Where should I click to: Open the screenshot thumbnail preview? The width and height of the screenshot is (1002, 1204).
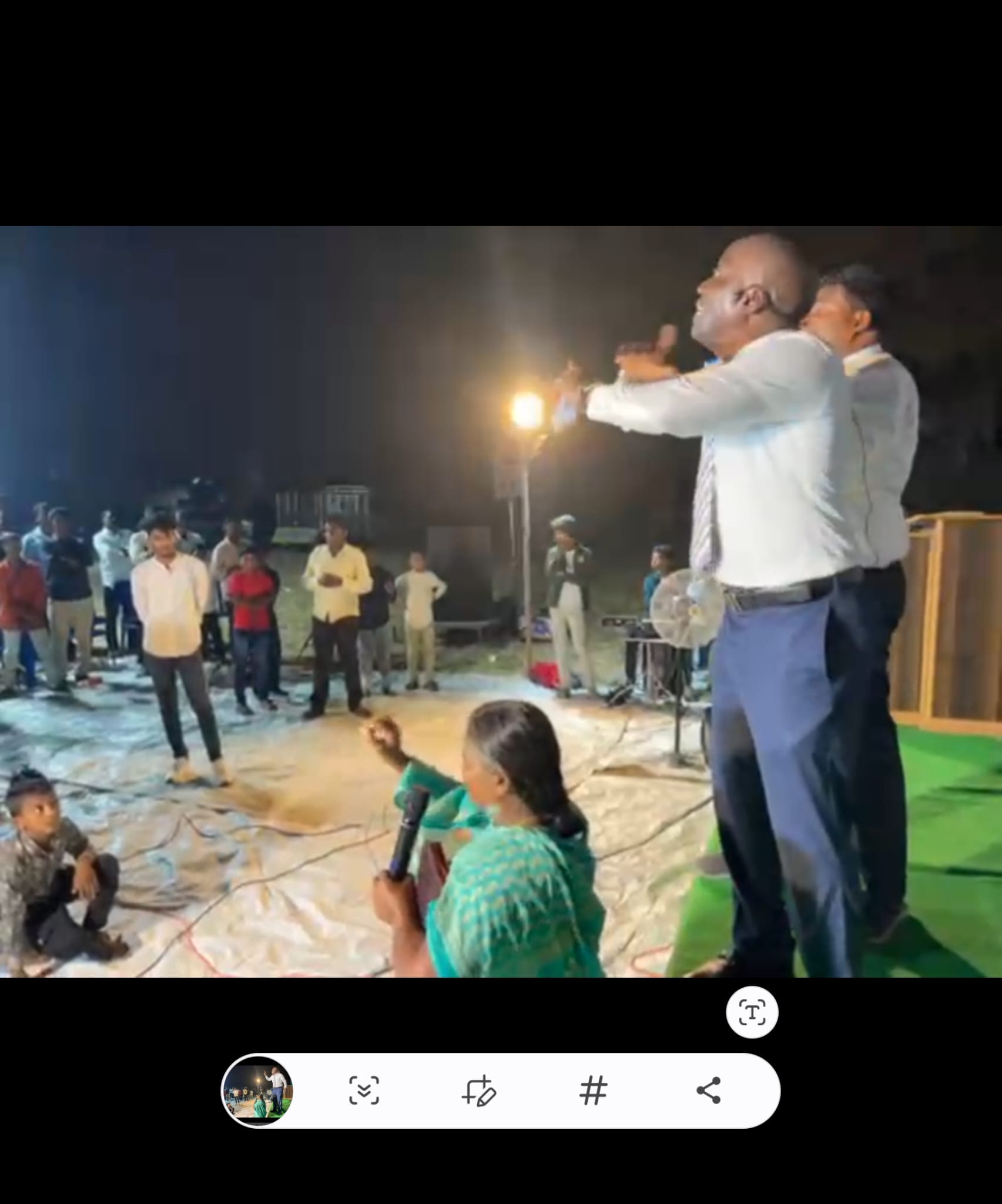tap(257, 1091)
